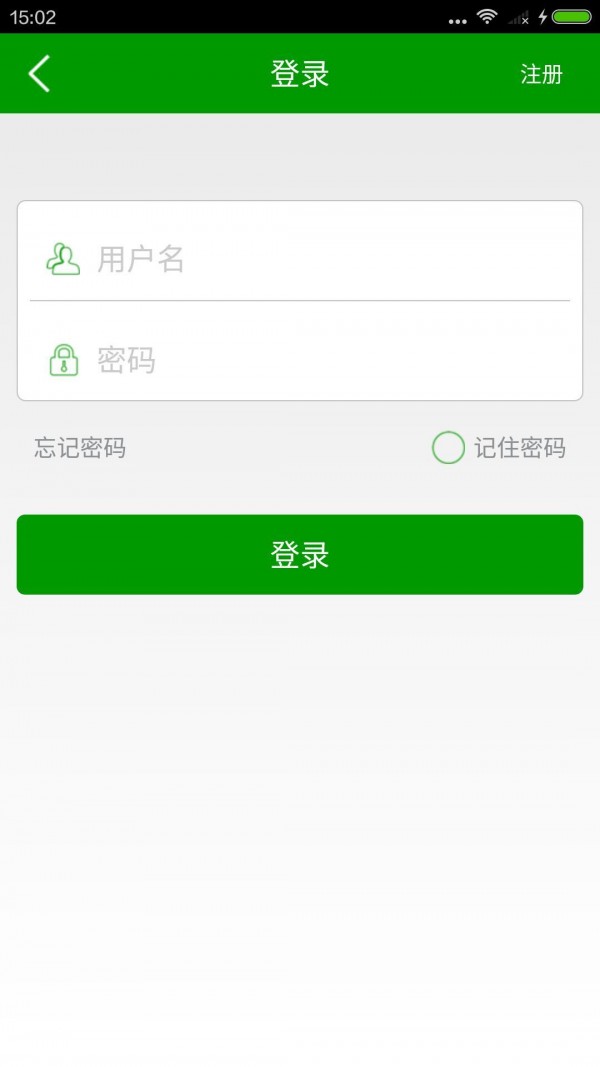The image size is (600, 1067).
Task: Enable the 记住密码 remember password option
Action: pyautogui.click(x=448, y=448)
